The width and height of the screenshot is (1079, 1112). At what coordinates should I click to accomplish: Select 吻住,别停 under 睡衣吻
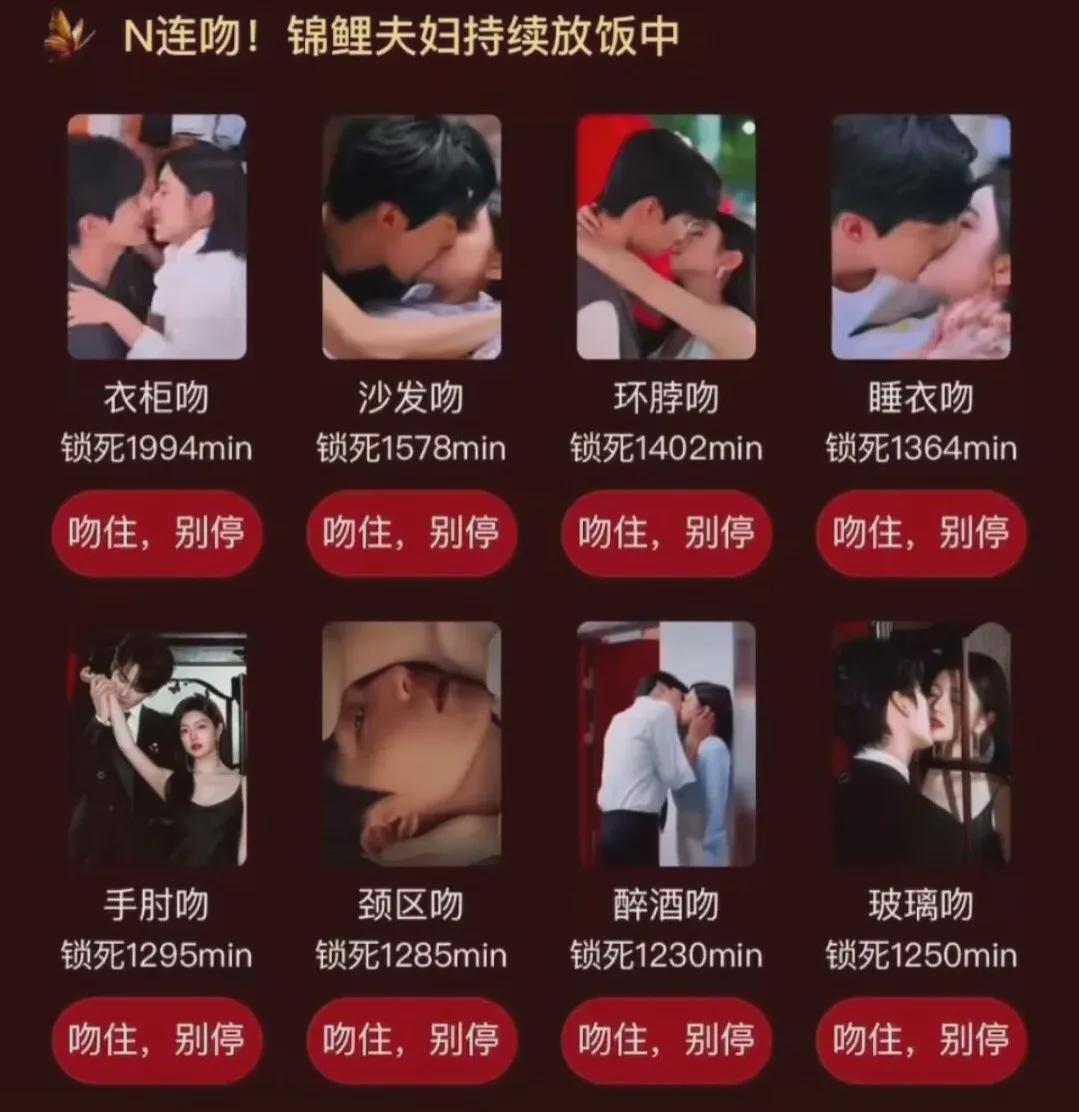(921, 533)
